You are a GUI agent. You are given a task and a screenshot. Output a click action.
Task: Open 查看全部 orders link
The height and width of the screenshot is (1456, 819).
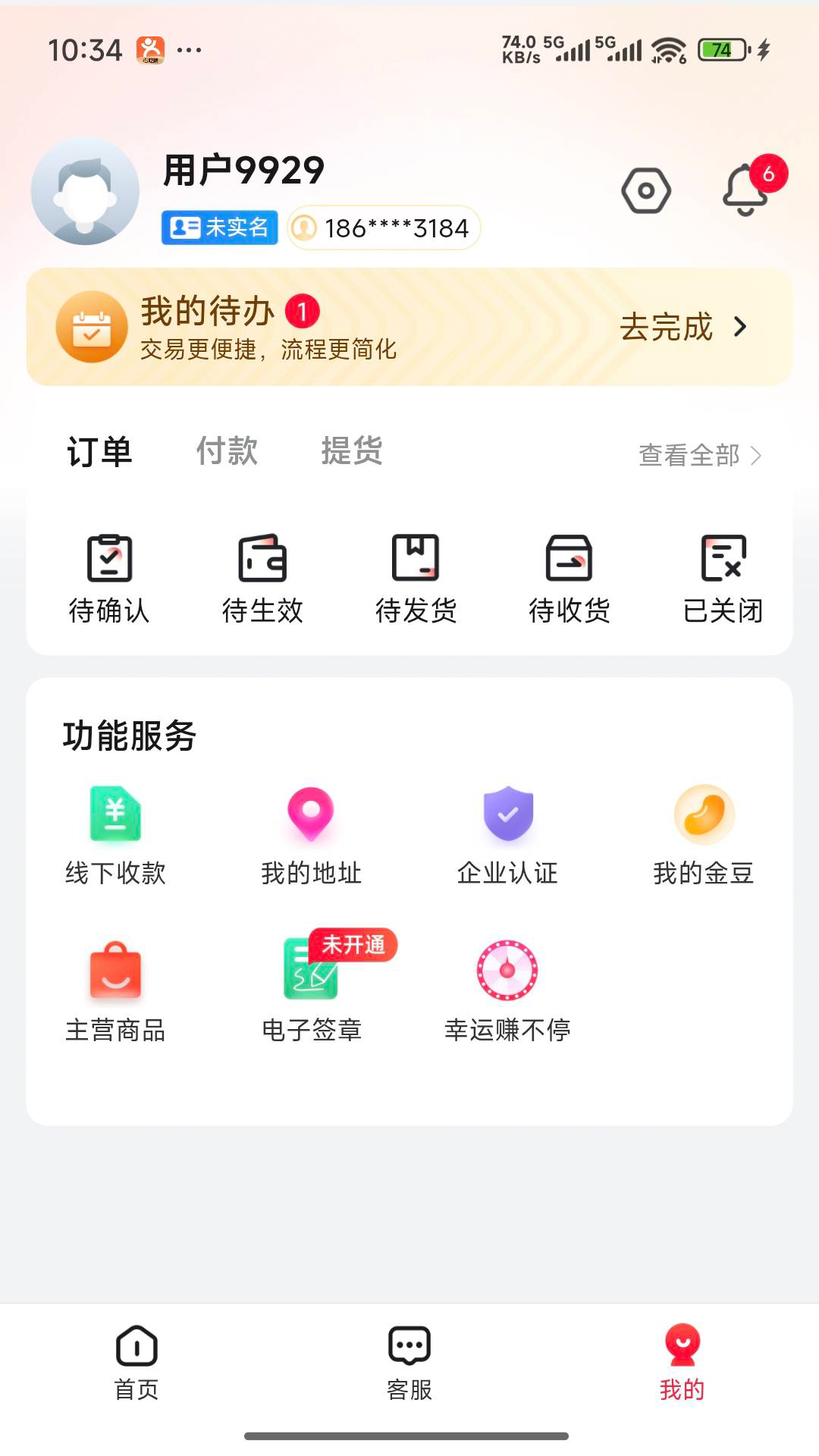(x=699, y=455)
